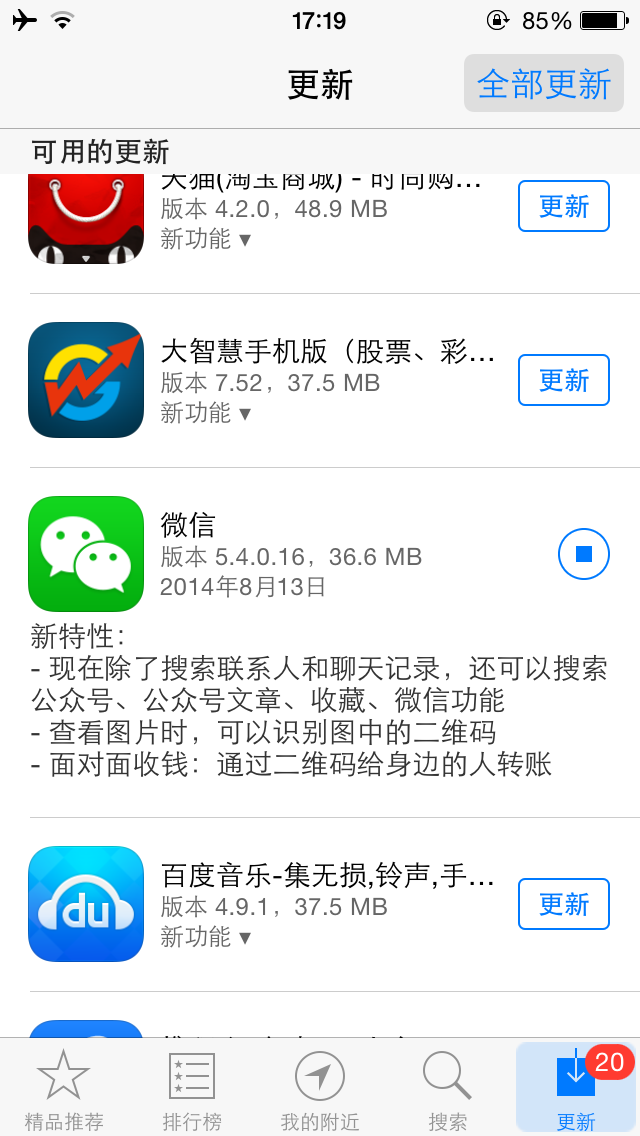Open the 百度音乐 app page
The image size is (640, 1136).
(86, 903)
